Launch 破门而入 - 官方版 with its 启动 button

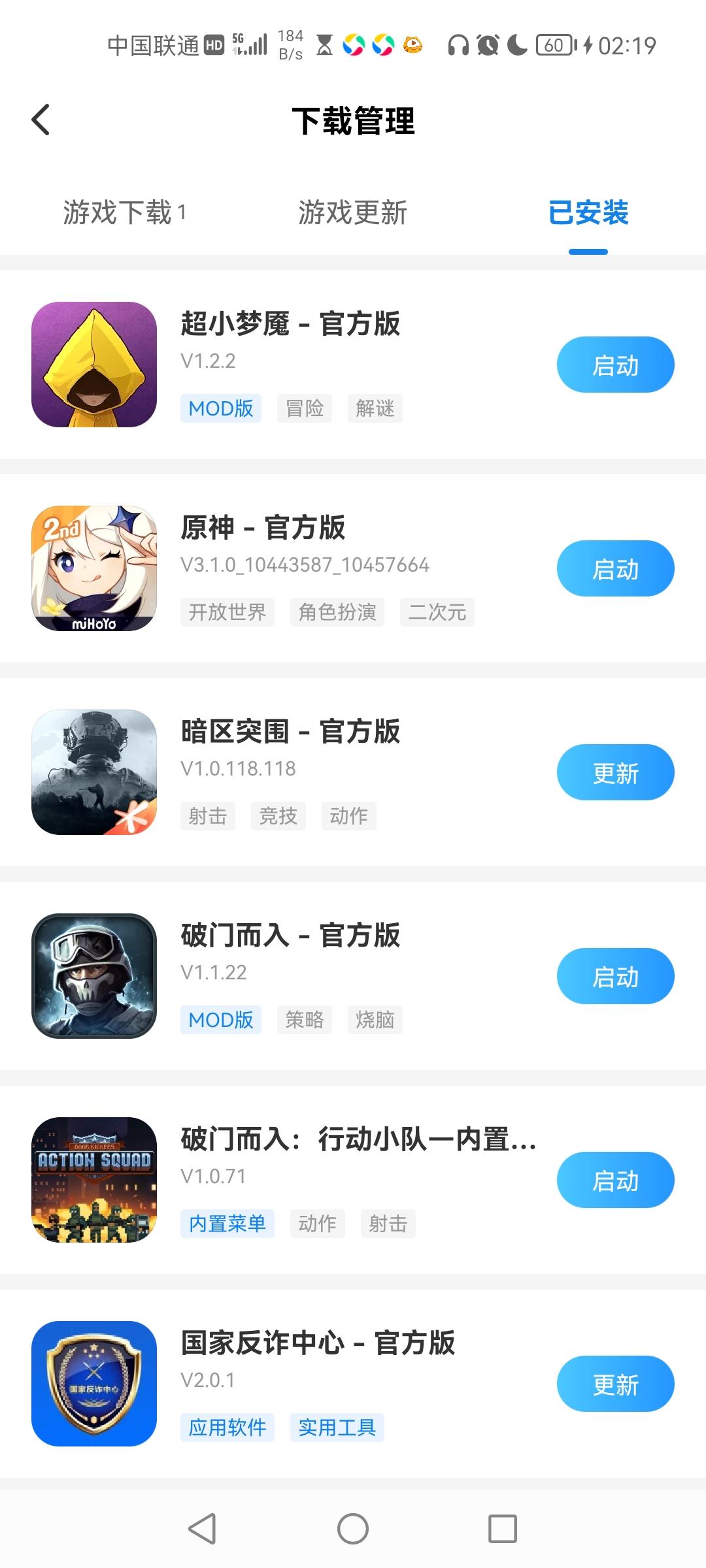click(615, 976)
